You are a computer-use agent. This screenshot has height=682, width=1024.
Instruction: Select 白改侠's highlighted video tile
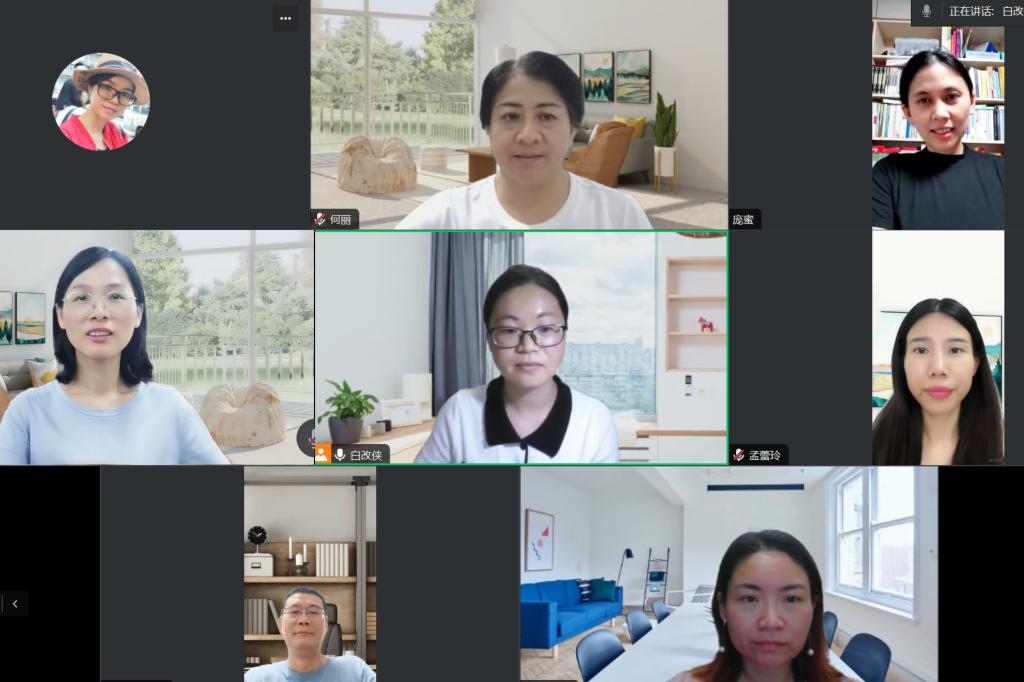tap(521, 348)
